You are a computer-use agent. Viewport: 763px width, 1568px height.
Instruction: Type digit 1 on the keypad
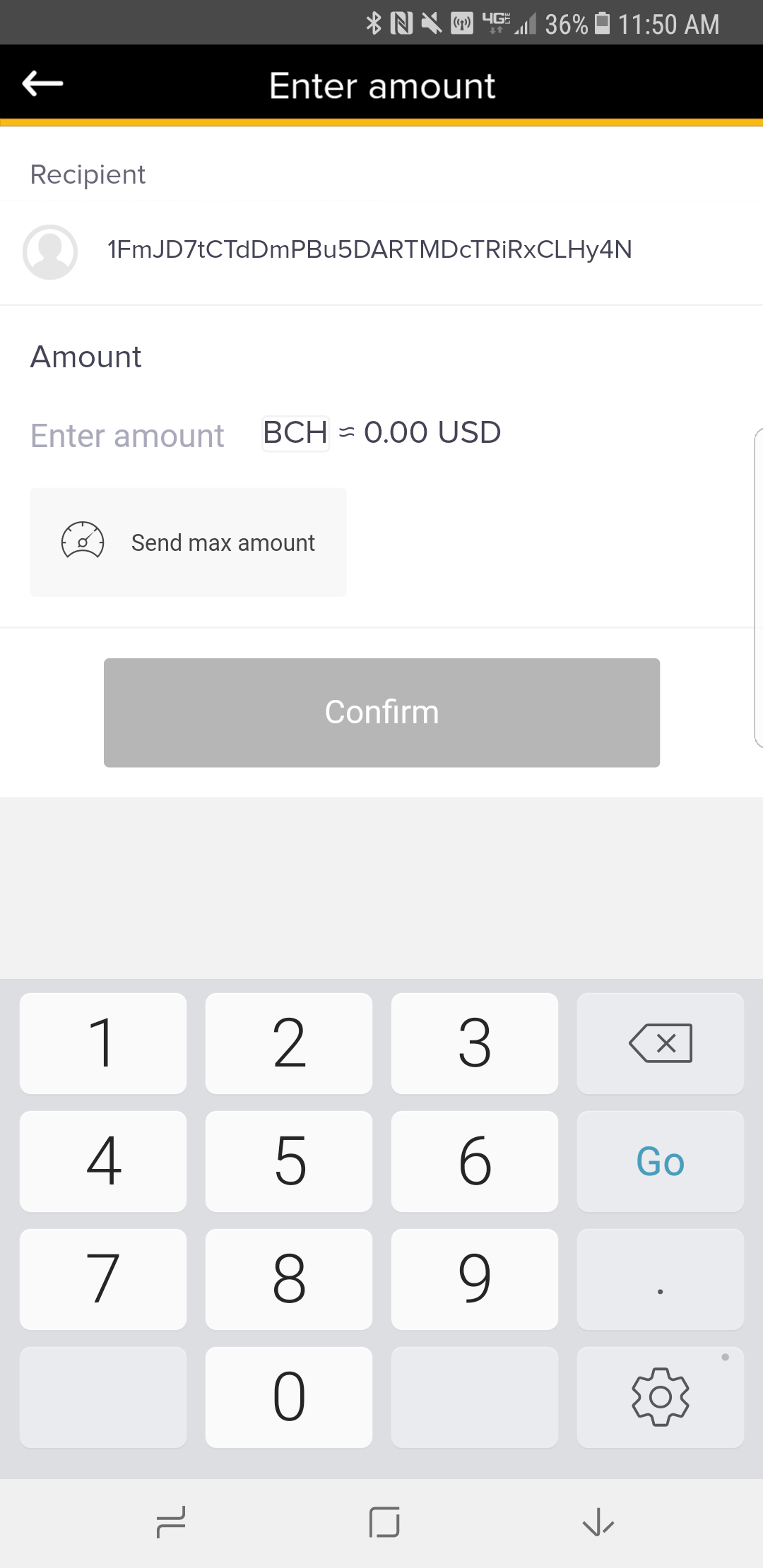click(103, 1043)
